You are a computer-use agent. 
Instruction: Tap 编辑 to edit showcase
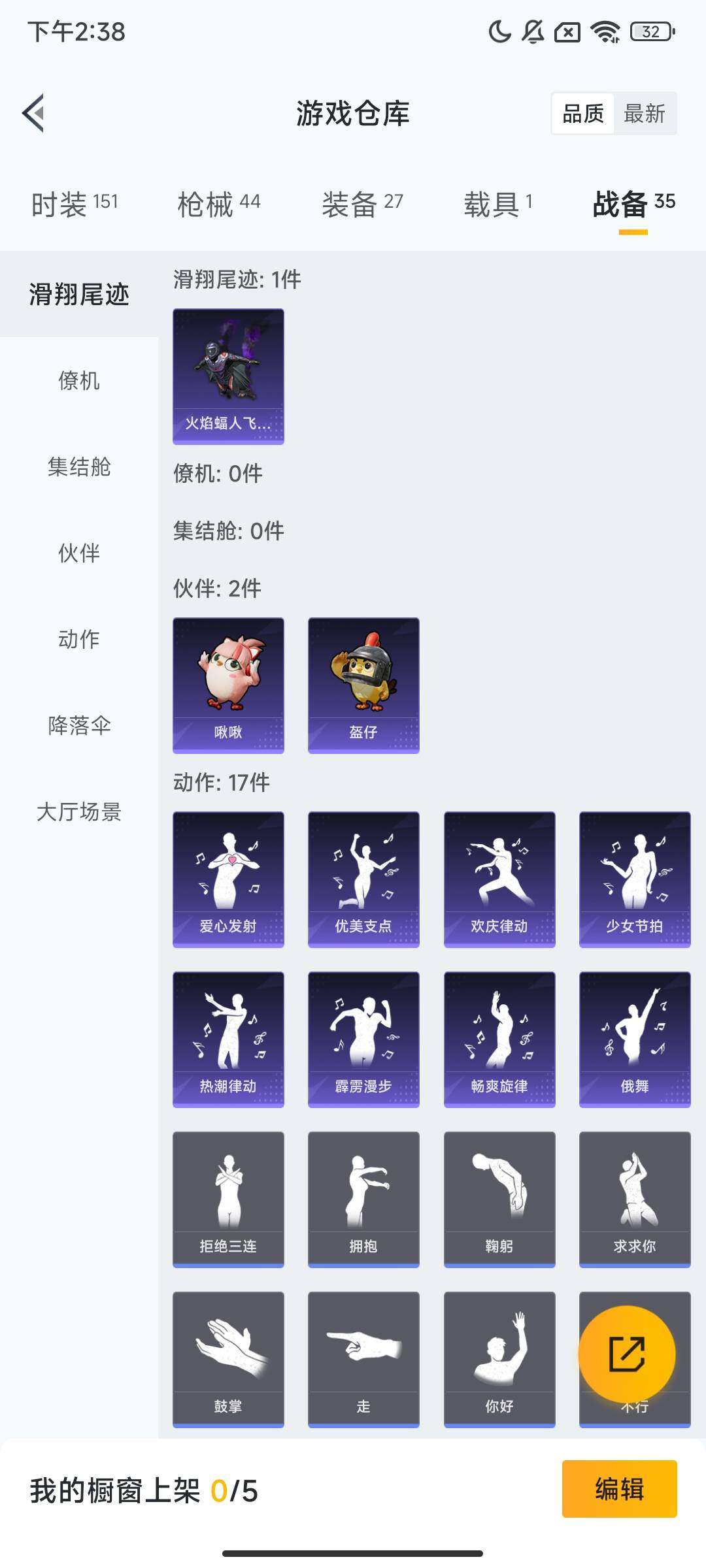coord(619,1489)
